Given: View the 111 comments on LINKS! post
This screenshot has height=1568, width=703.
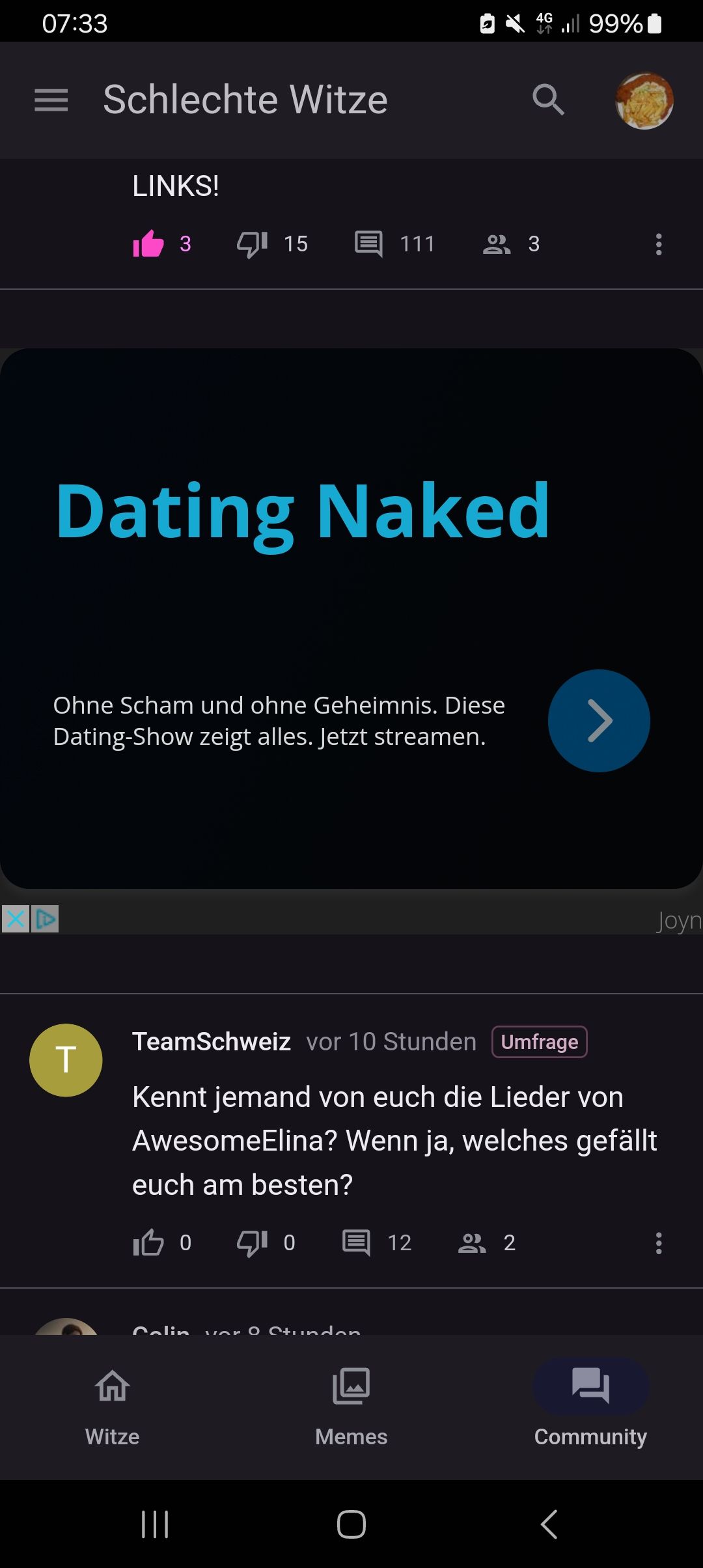Looking at the screenshot, I should pos(369,244).
